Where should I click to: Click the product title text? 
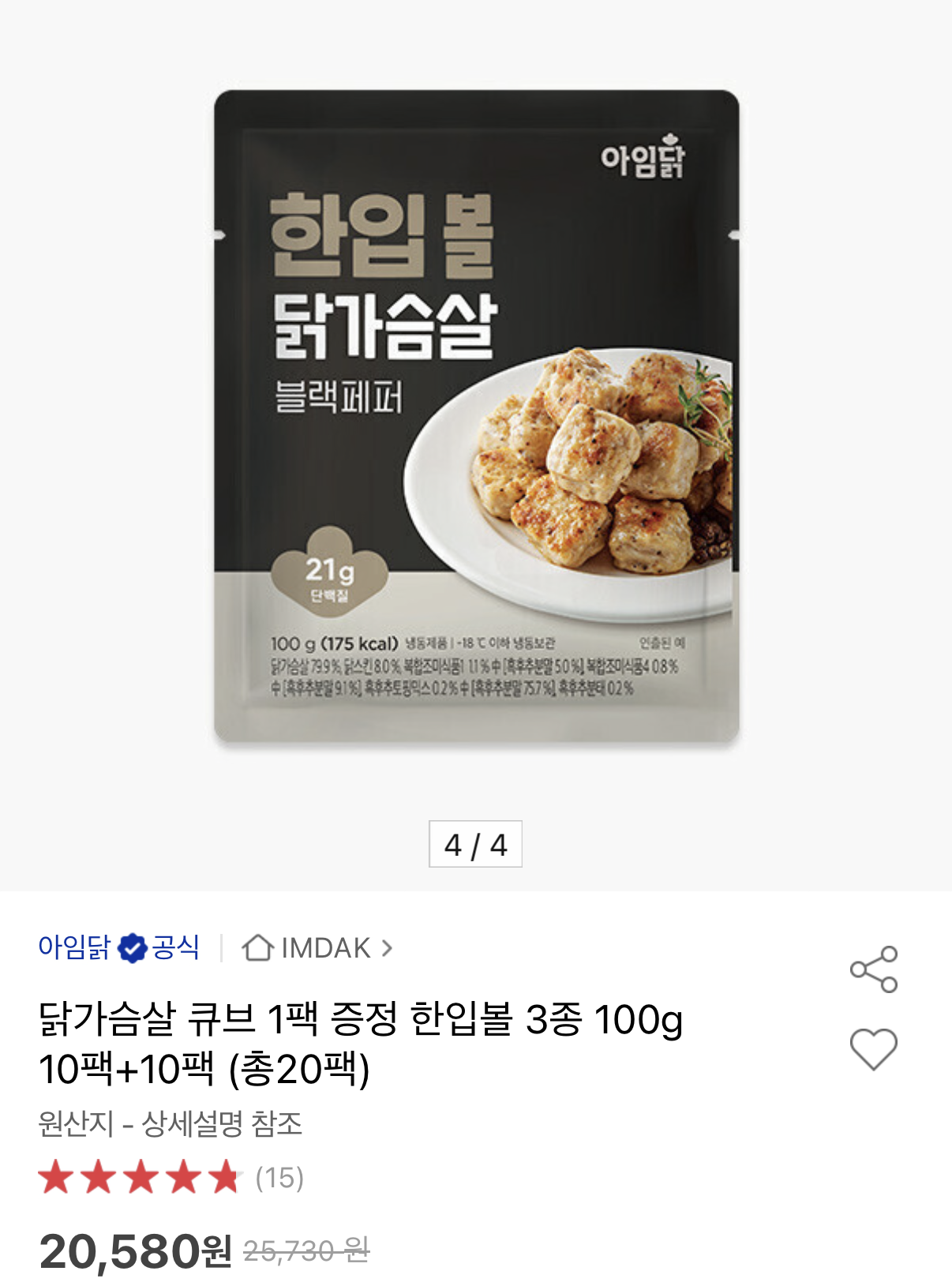click(x=355, y=1042)
